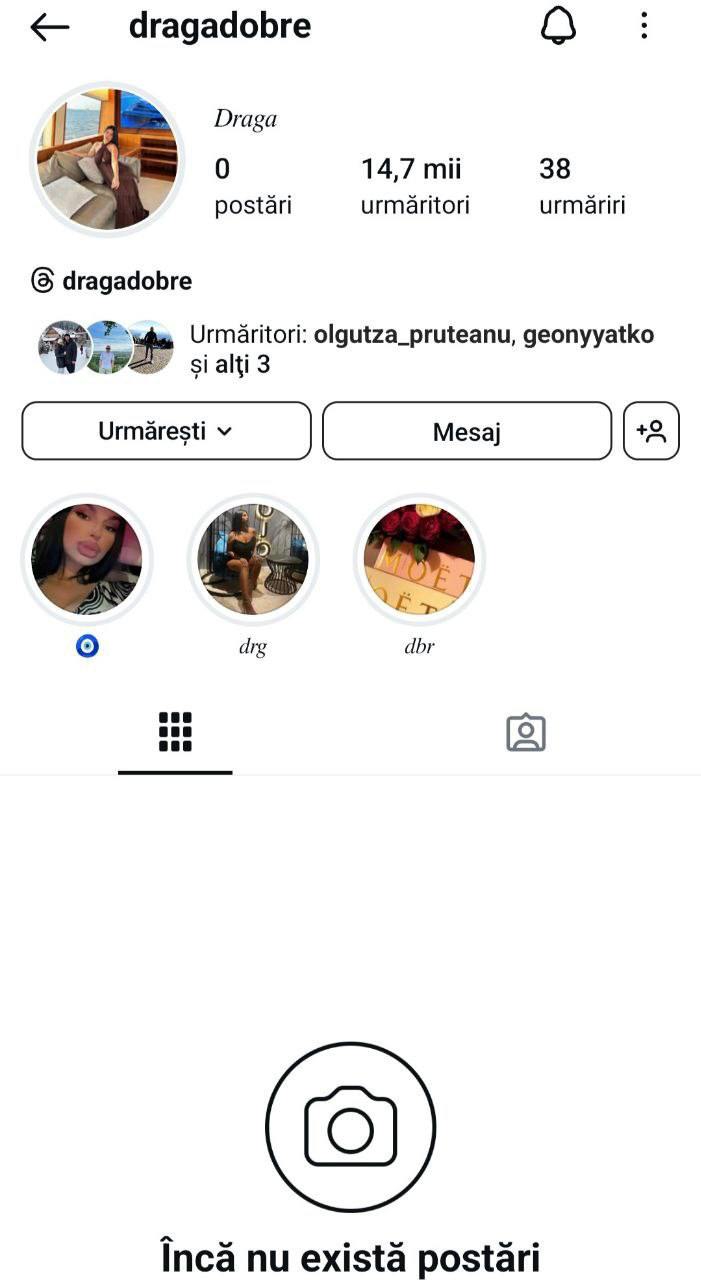This screenshot has width=701, height=1280.
Task: Open the notifications bell for dragadobre
Action: 559,27
